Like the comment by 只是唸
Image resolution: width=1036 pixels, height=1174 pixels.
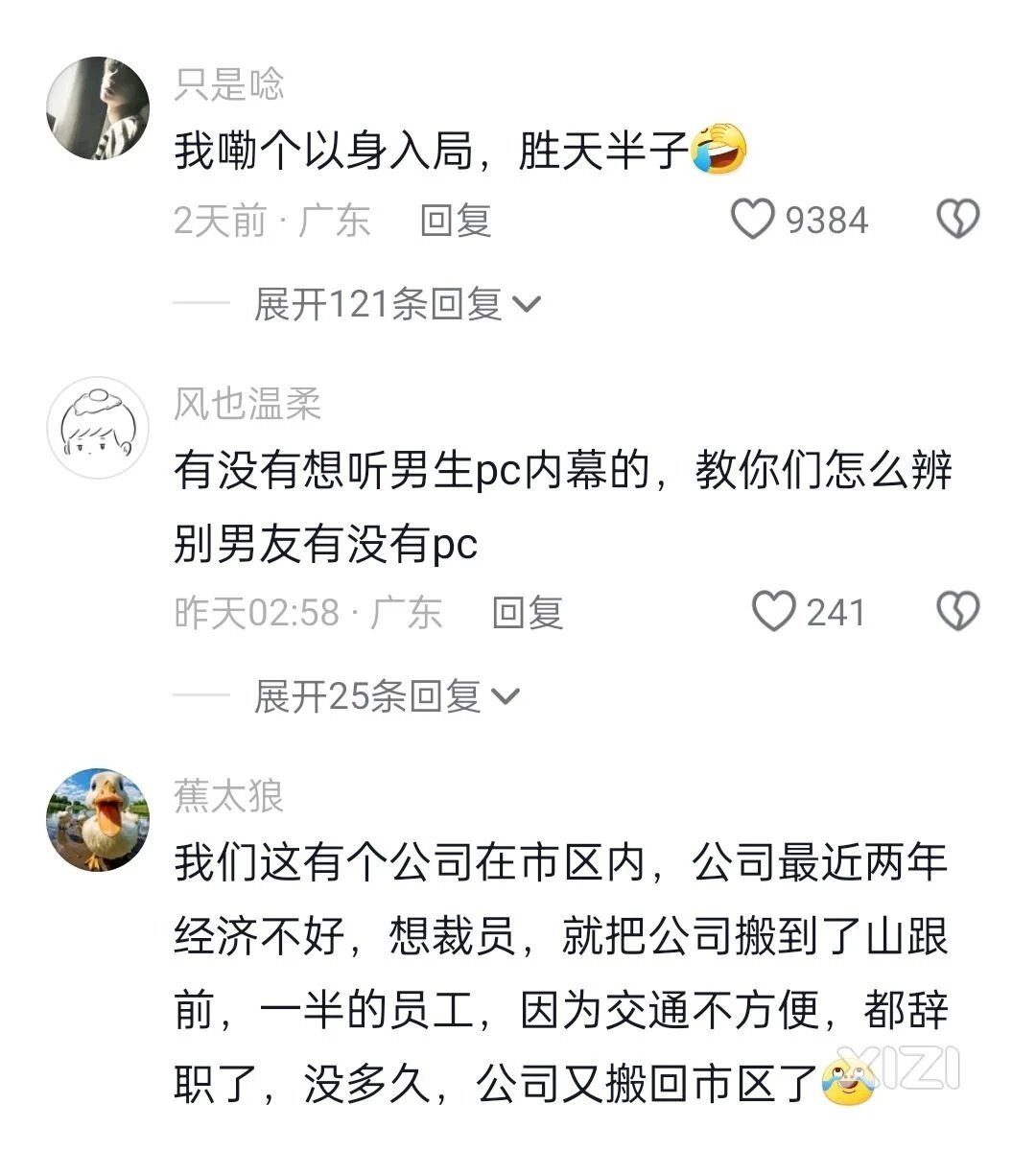pos(753,220)
